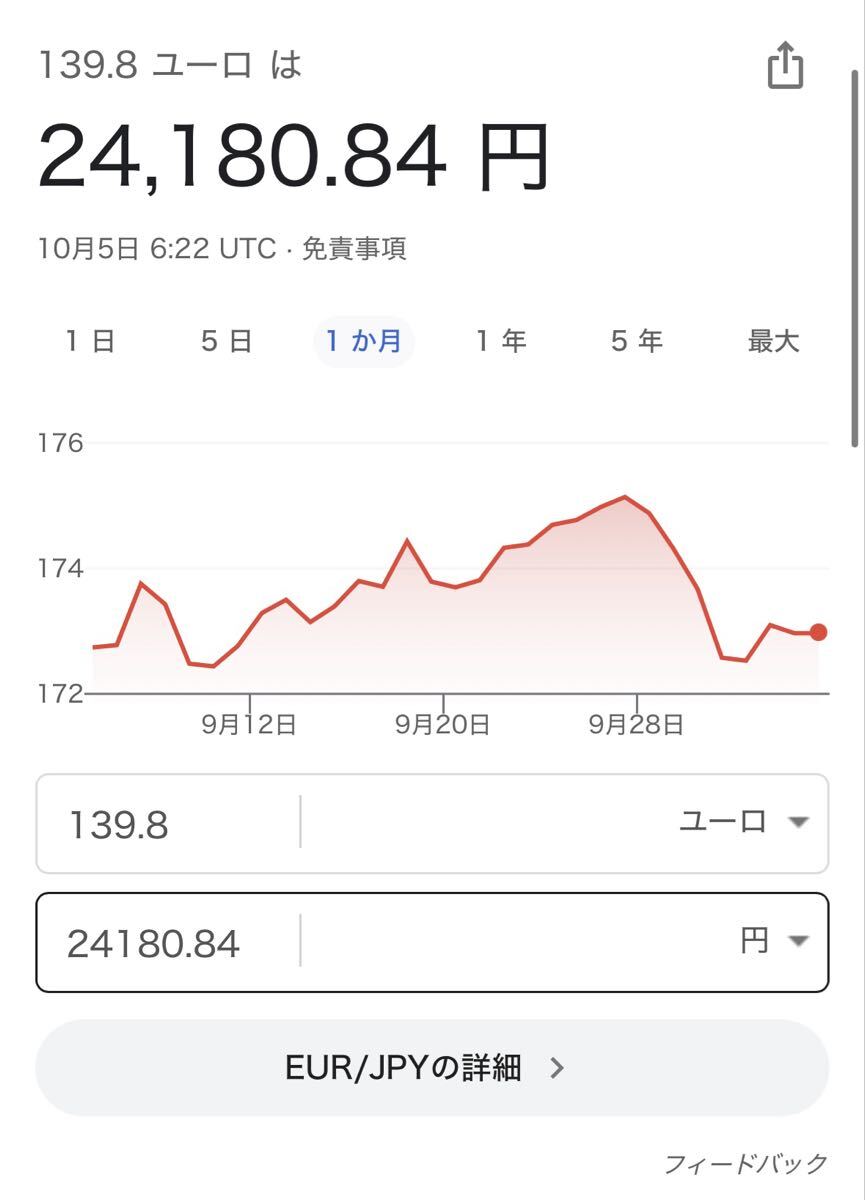Show the 最大 chart range

tap(773, 342)
